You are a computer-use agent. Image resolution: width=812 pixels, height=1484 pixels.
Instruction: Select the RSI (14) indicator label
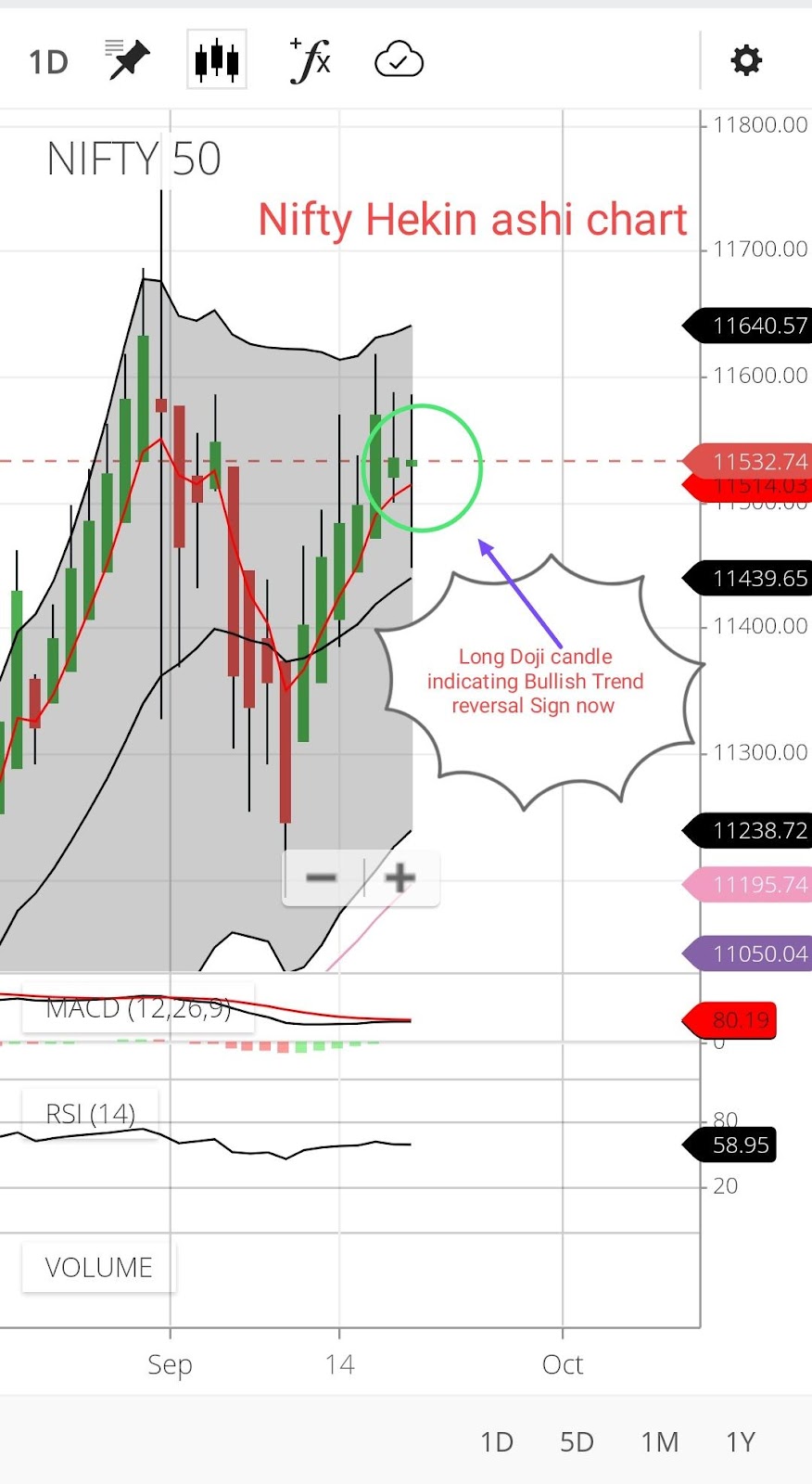[91, 1113]
